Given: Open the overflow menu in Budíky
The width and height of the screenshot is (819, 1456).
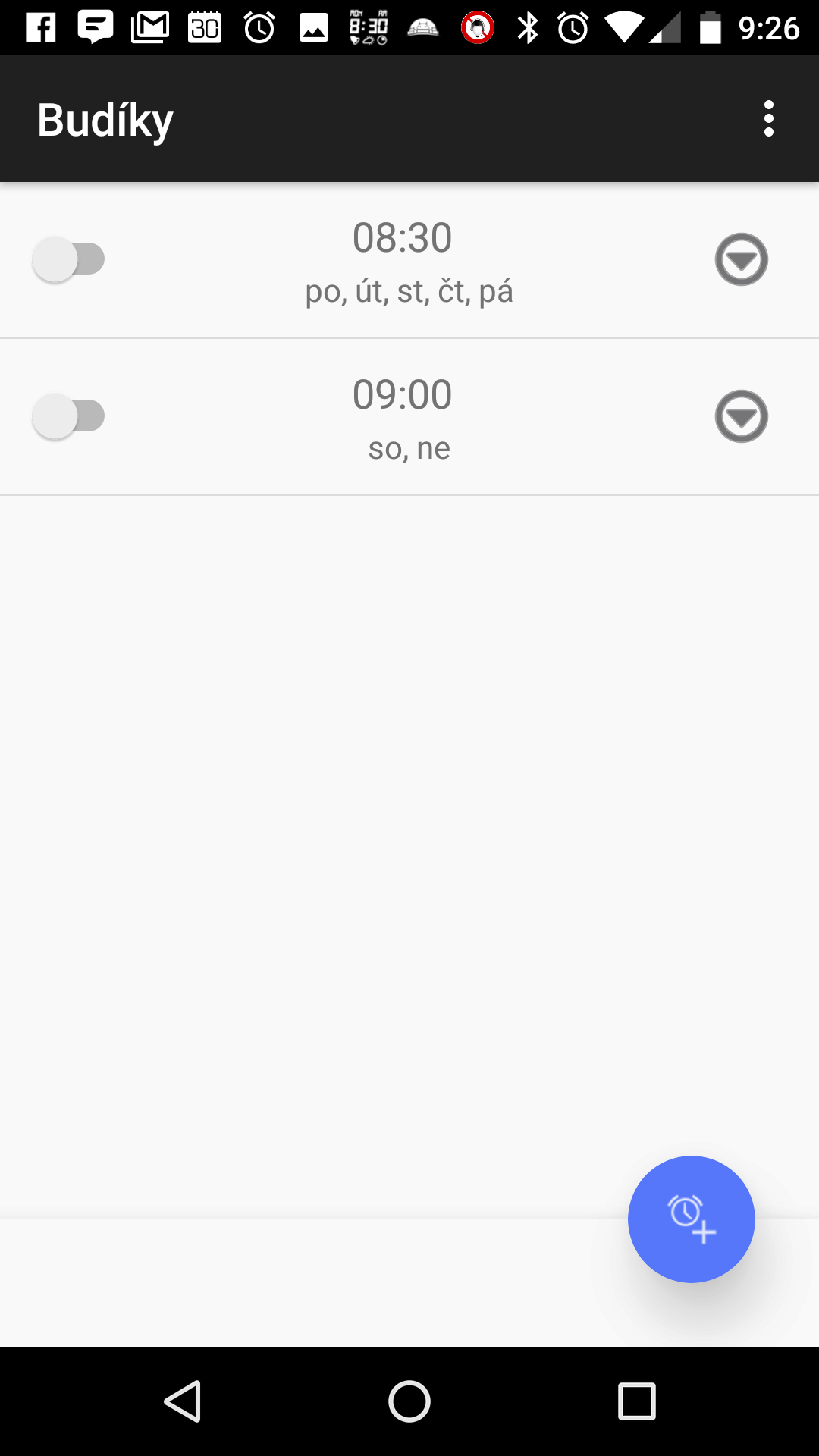Looking at the screenshot, I should (x=769, y=119).
